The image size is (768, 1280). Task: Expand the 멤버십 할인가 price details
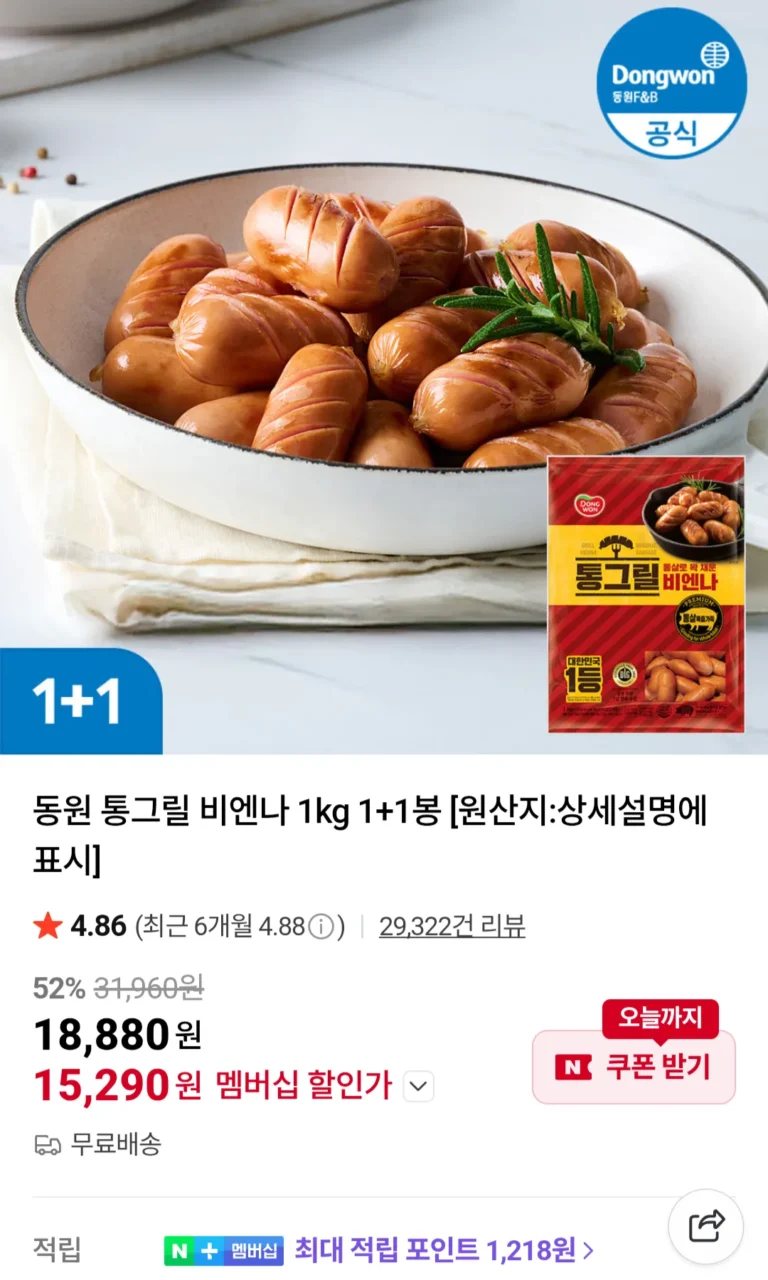point(418,1086)
